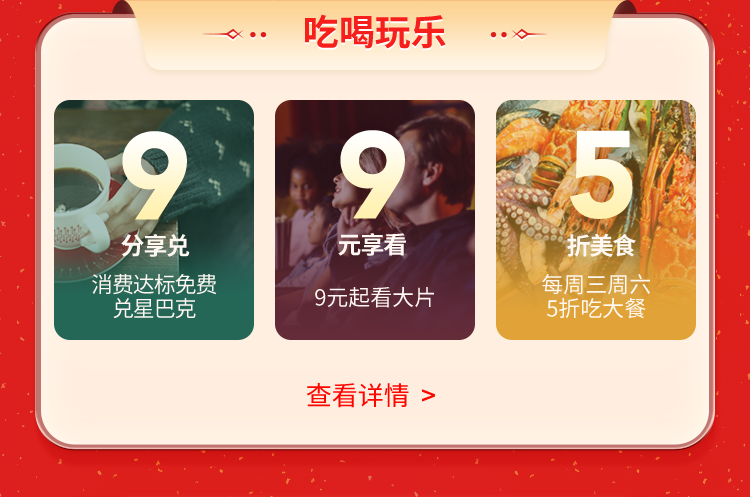Open the 5折美食 dining discount card
Screen dimensions: 750x497
tap(596, 220)
